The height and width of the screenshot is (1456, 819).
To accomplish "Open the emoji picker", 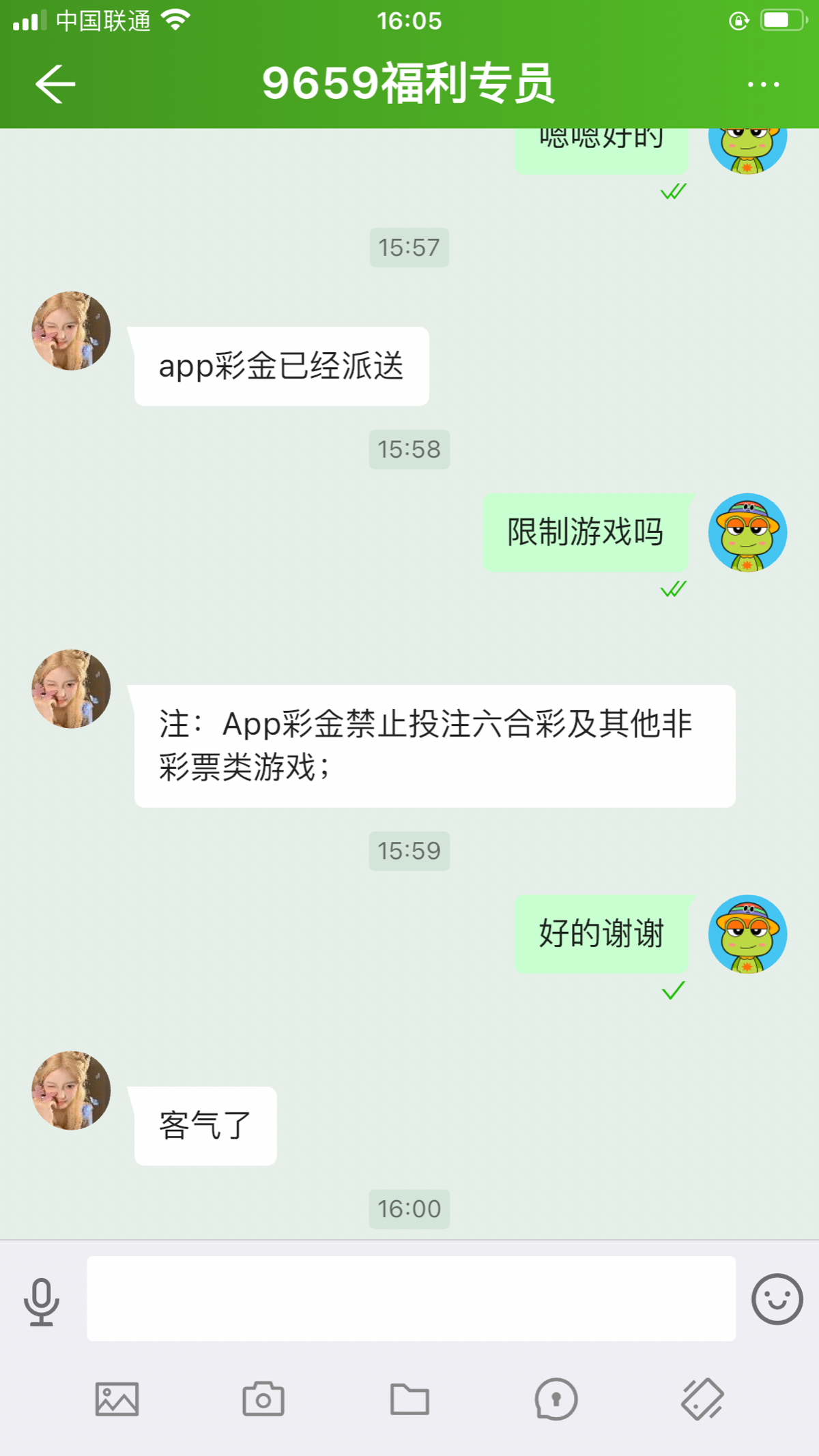I will click(777, 1299).
